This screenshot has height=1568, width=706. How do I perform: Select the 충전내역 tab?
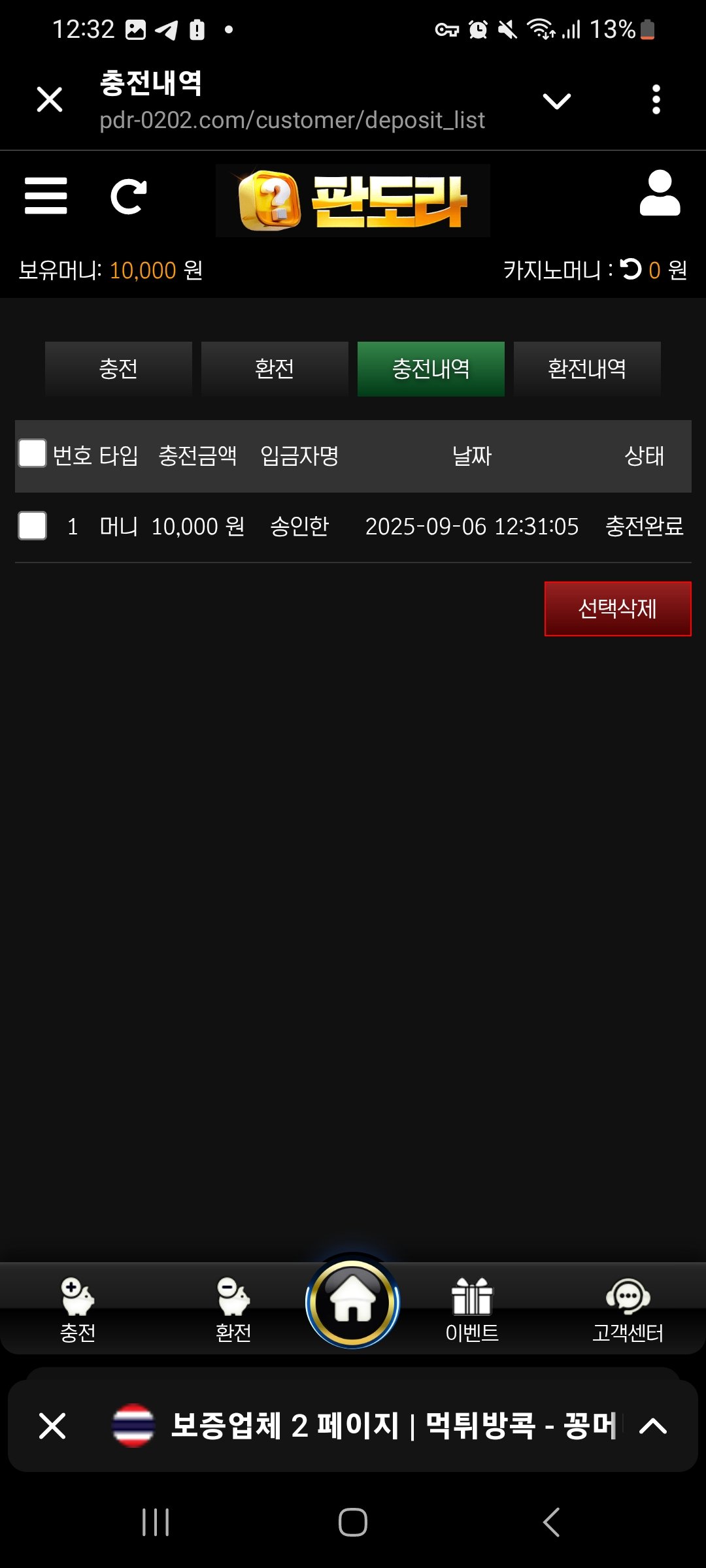(x=431, y=369)
